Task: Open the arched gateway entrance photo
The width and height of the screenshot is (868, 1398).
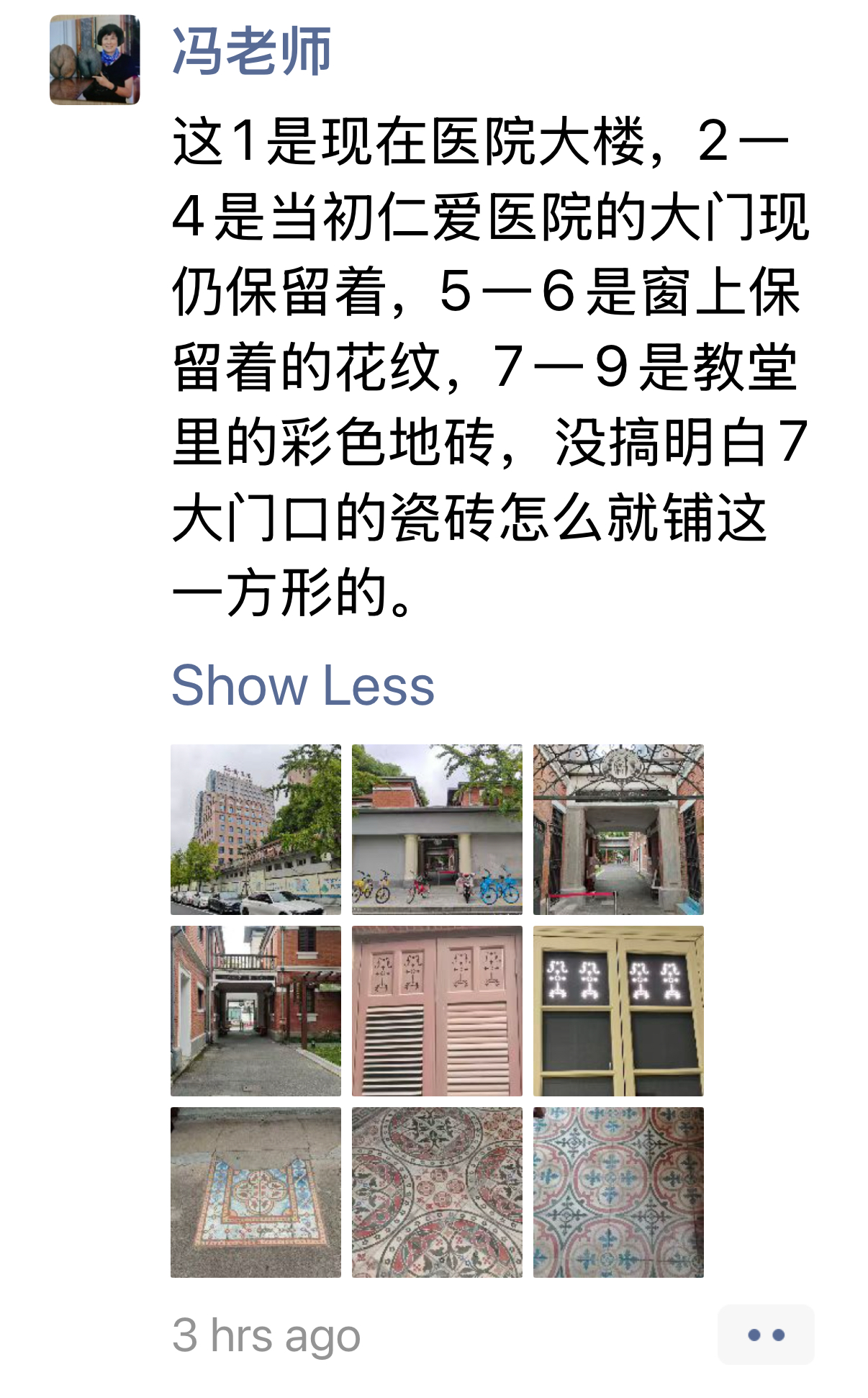Action: point(618,829)
